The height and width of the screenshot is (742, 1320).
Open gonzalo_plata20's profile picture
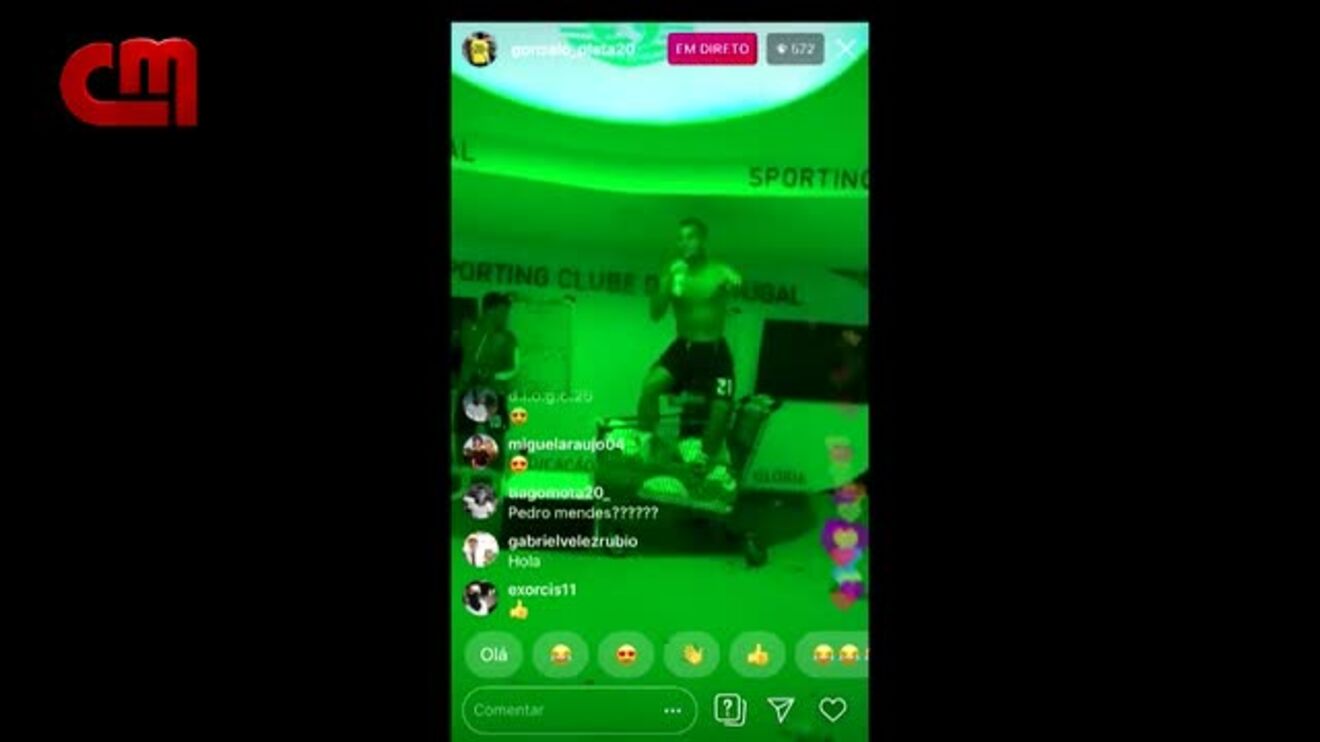tap(480, 49)
